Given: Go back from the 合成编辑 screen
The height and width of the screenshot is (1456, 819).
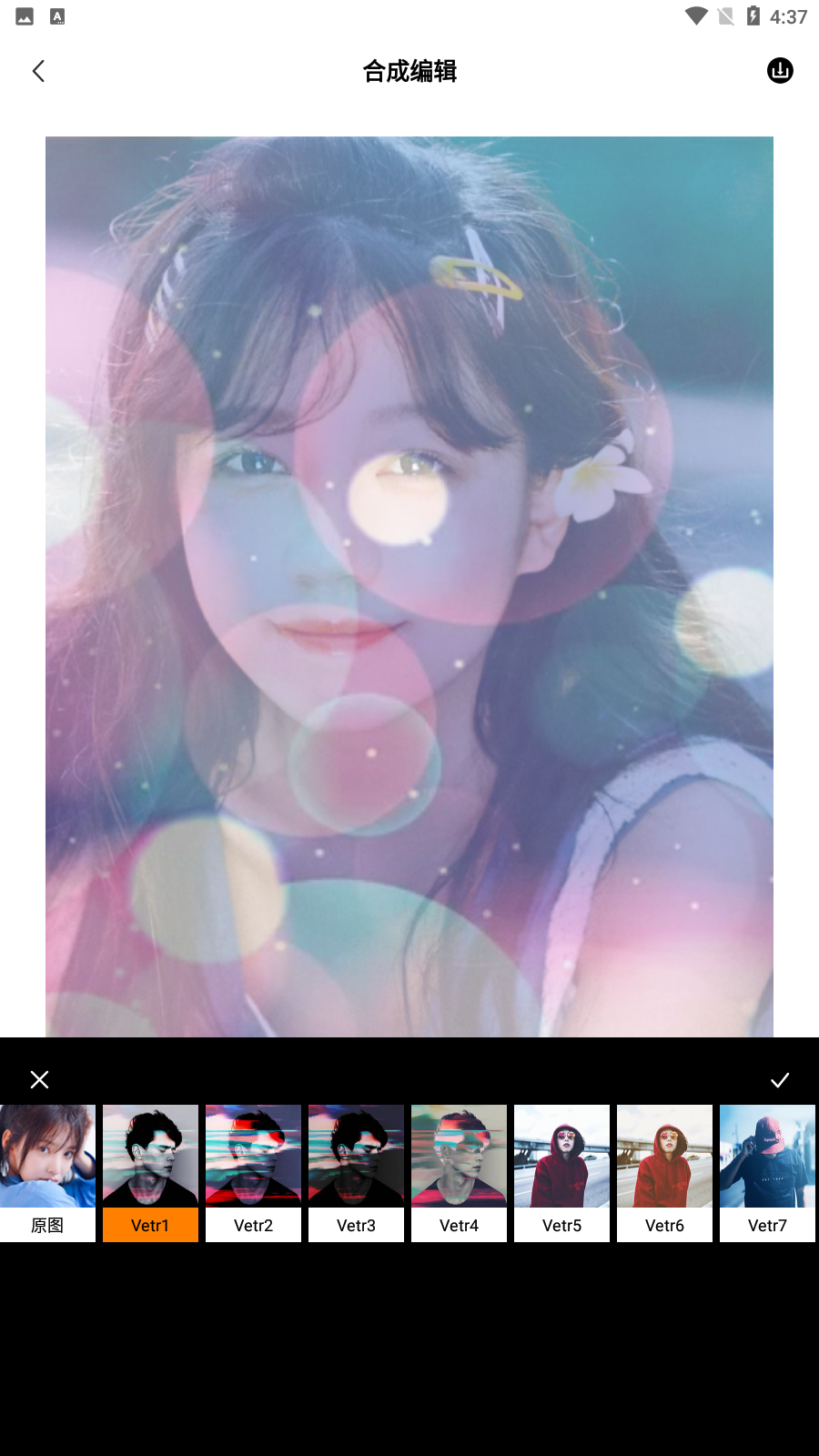Looking at the screenshot, I should click(x=38, y=71).
